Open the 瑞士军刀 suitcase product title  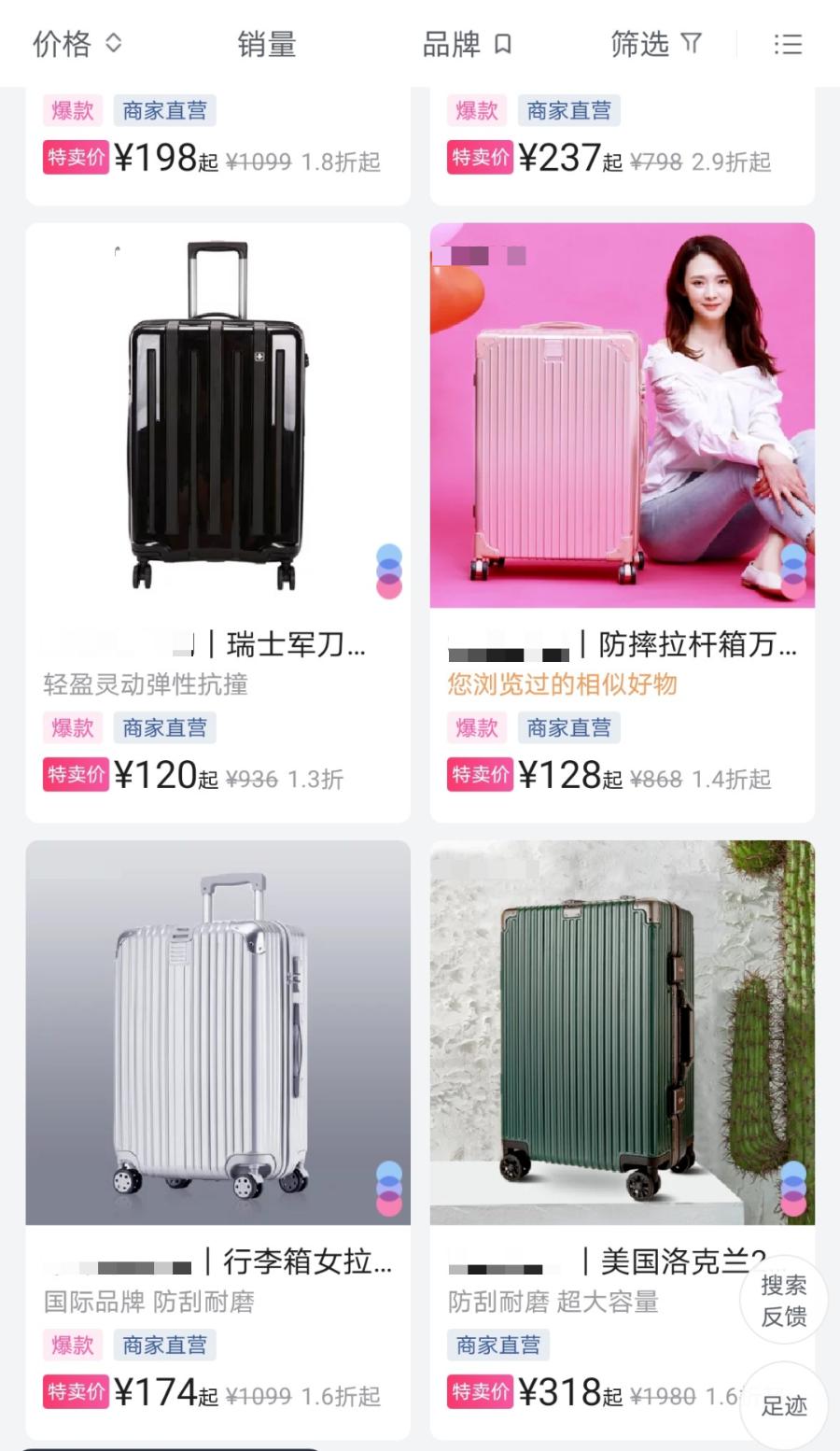[289, 644]
